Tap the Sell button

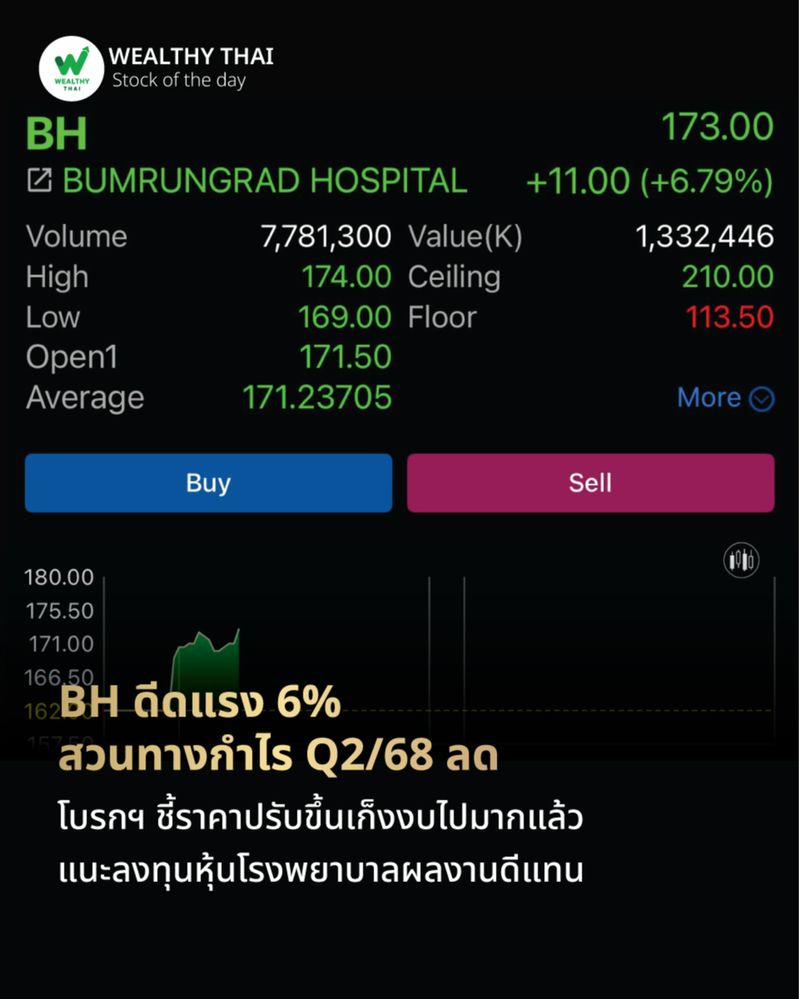(590, 482)
